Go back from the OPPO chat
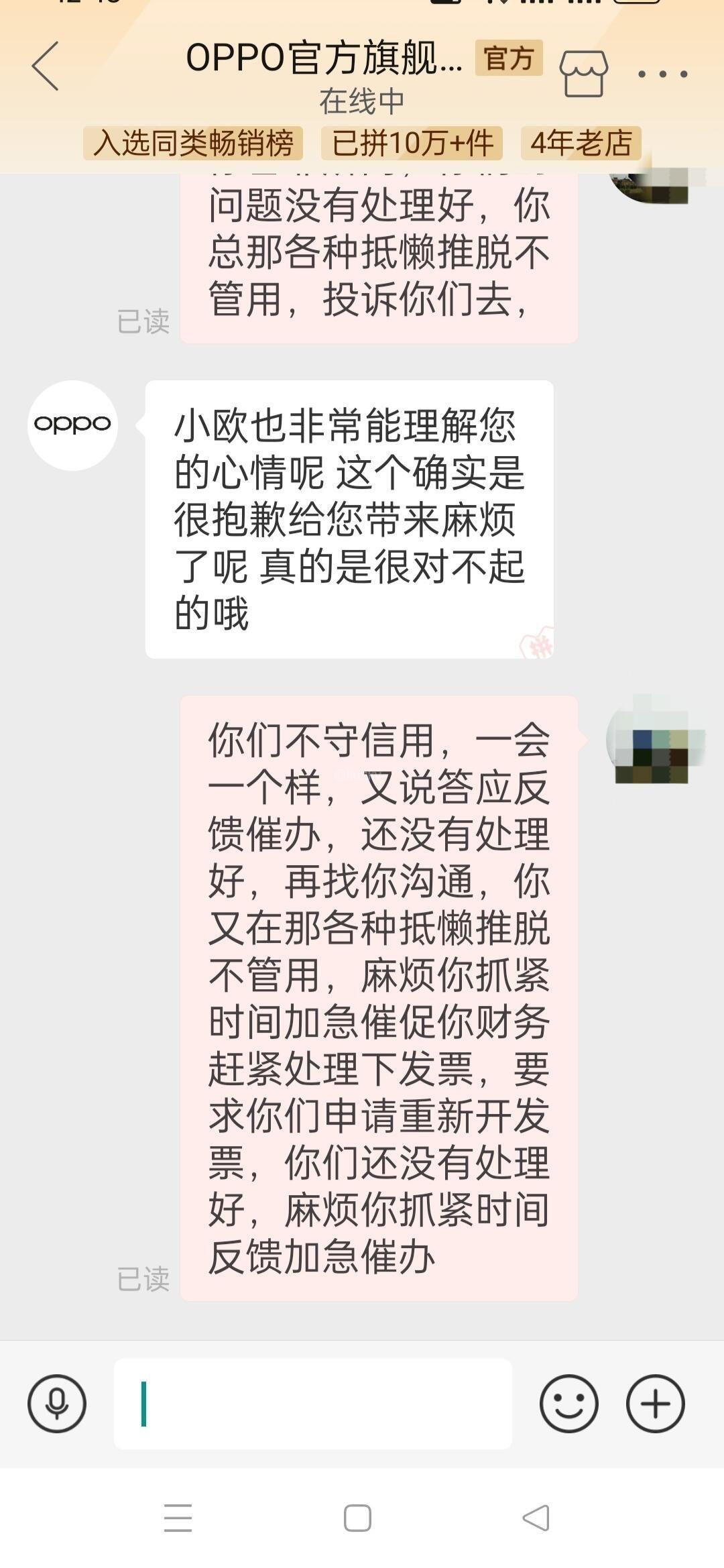724x1568 pixels. [x=46, y=66]
